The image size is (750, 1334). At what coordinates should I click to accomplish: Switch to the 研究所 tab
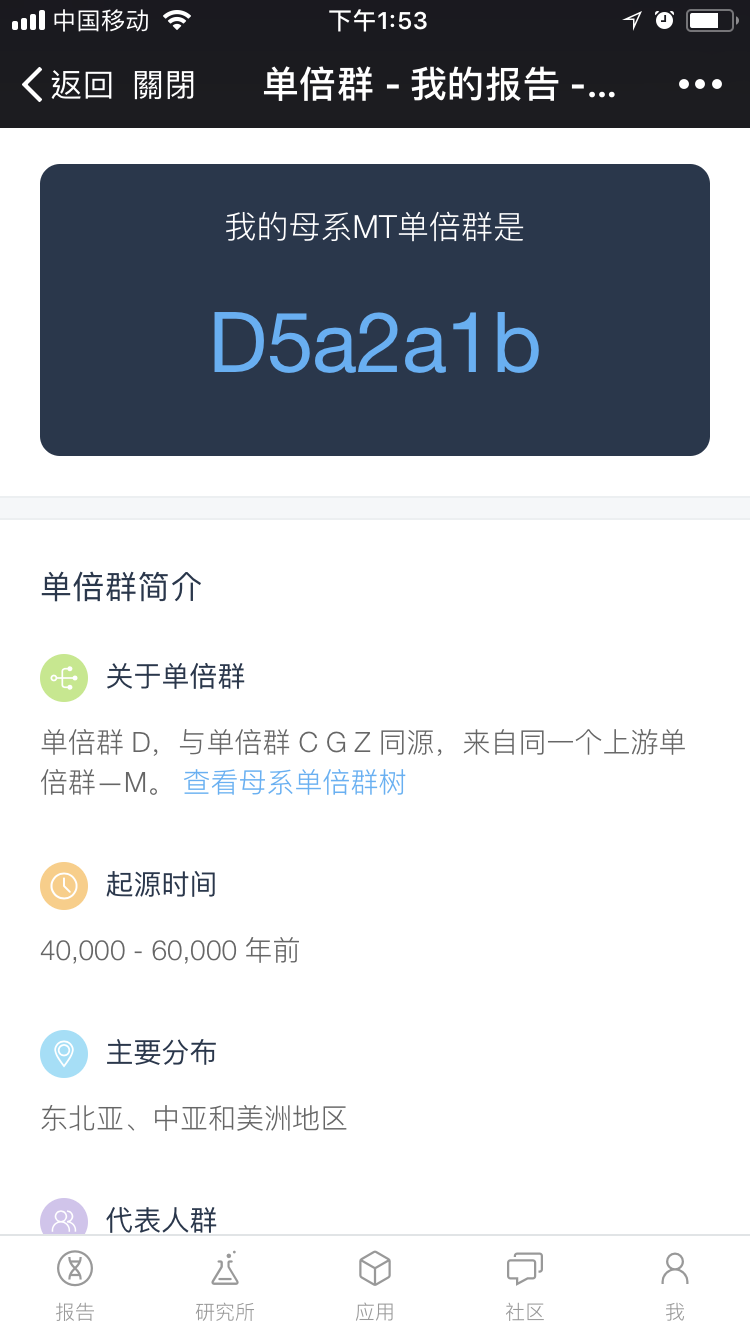tap(225, 1286)
